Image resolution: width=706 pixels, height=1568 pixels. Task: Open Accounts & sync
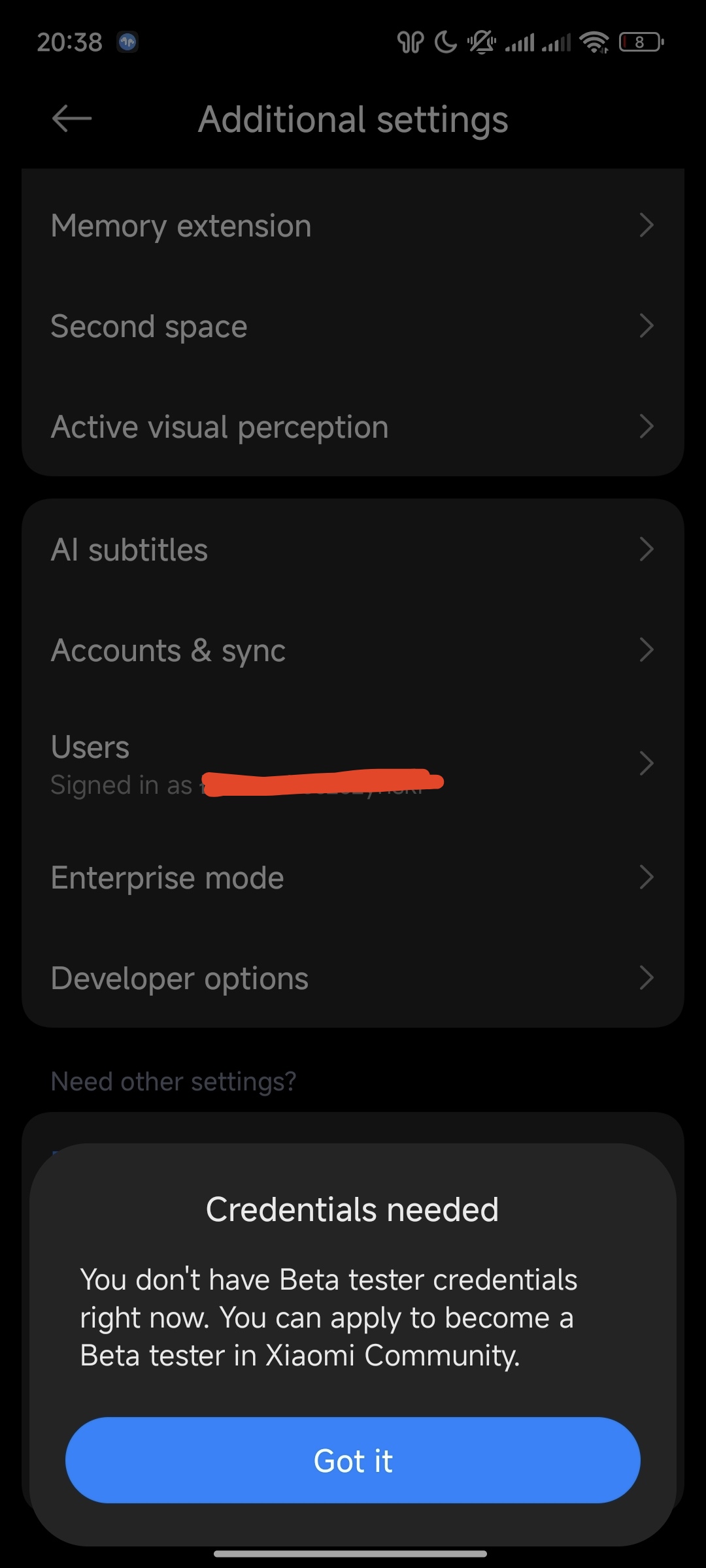(353, 650)
